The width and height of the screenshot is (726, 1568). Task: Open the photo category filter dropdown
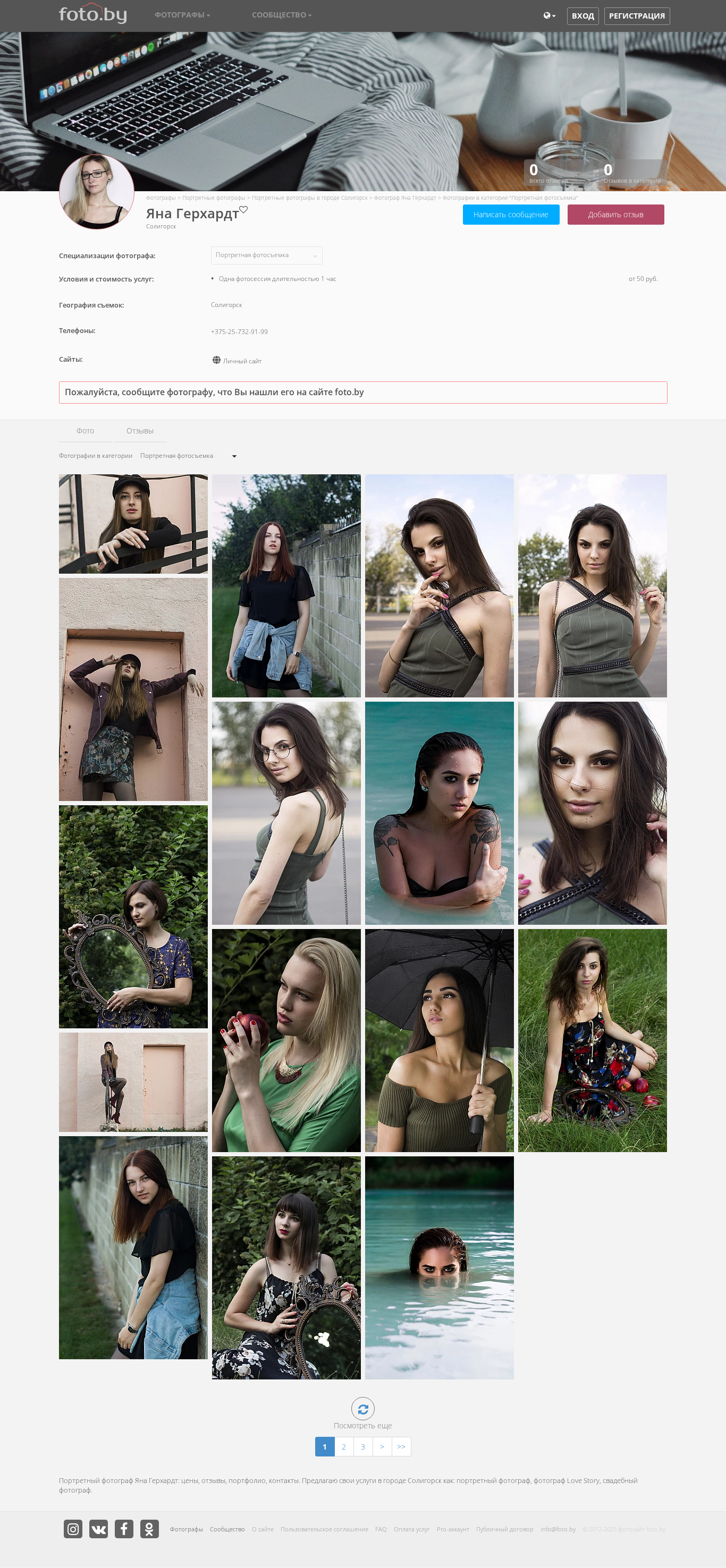188,456
